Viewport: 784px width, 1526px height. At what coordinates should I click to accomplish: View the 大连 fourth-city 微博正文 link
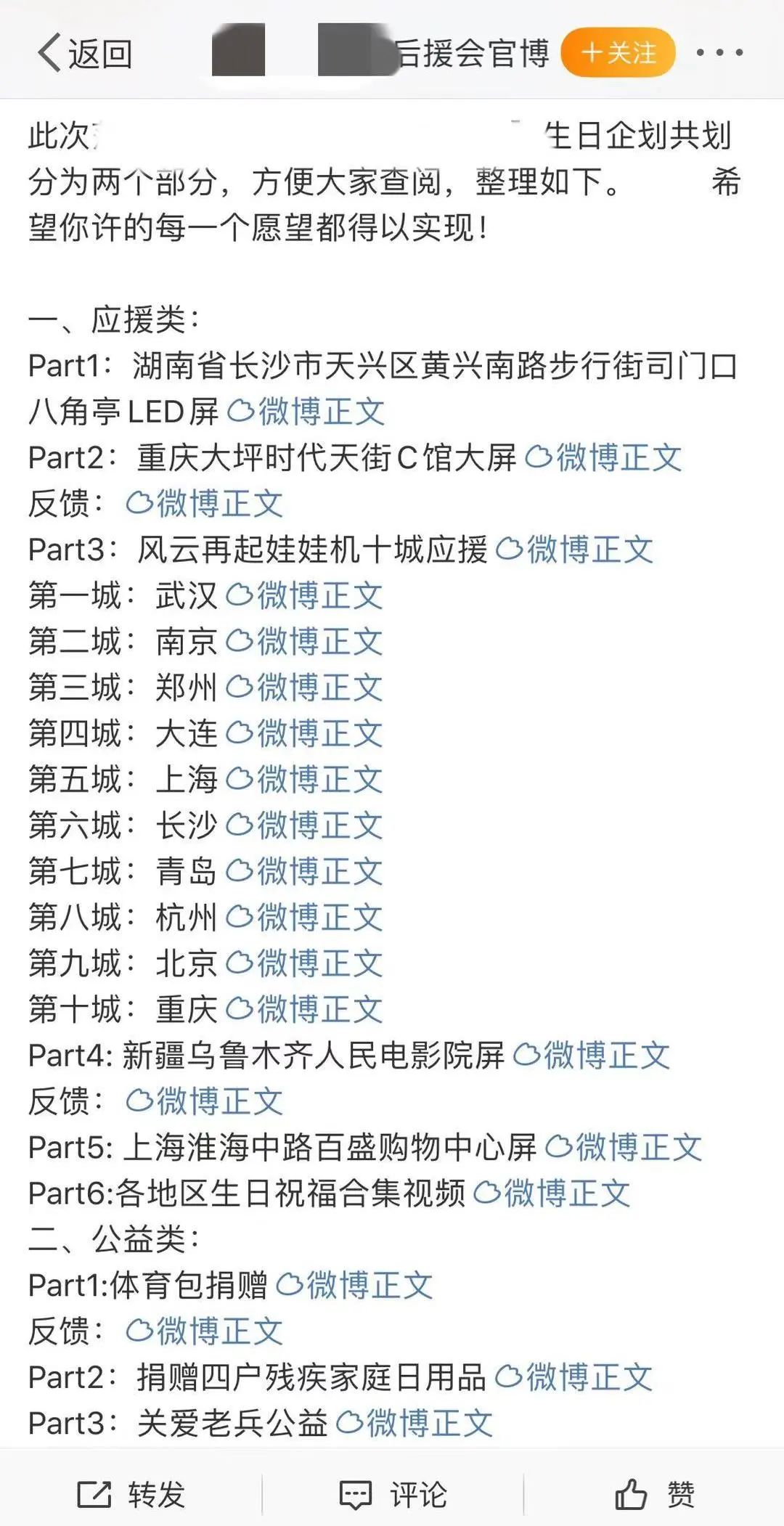click(304, 733)
